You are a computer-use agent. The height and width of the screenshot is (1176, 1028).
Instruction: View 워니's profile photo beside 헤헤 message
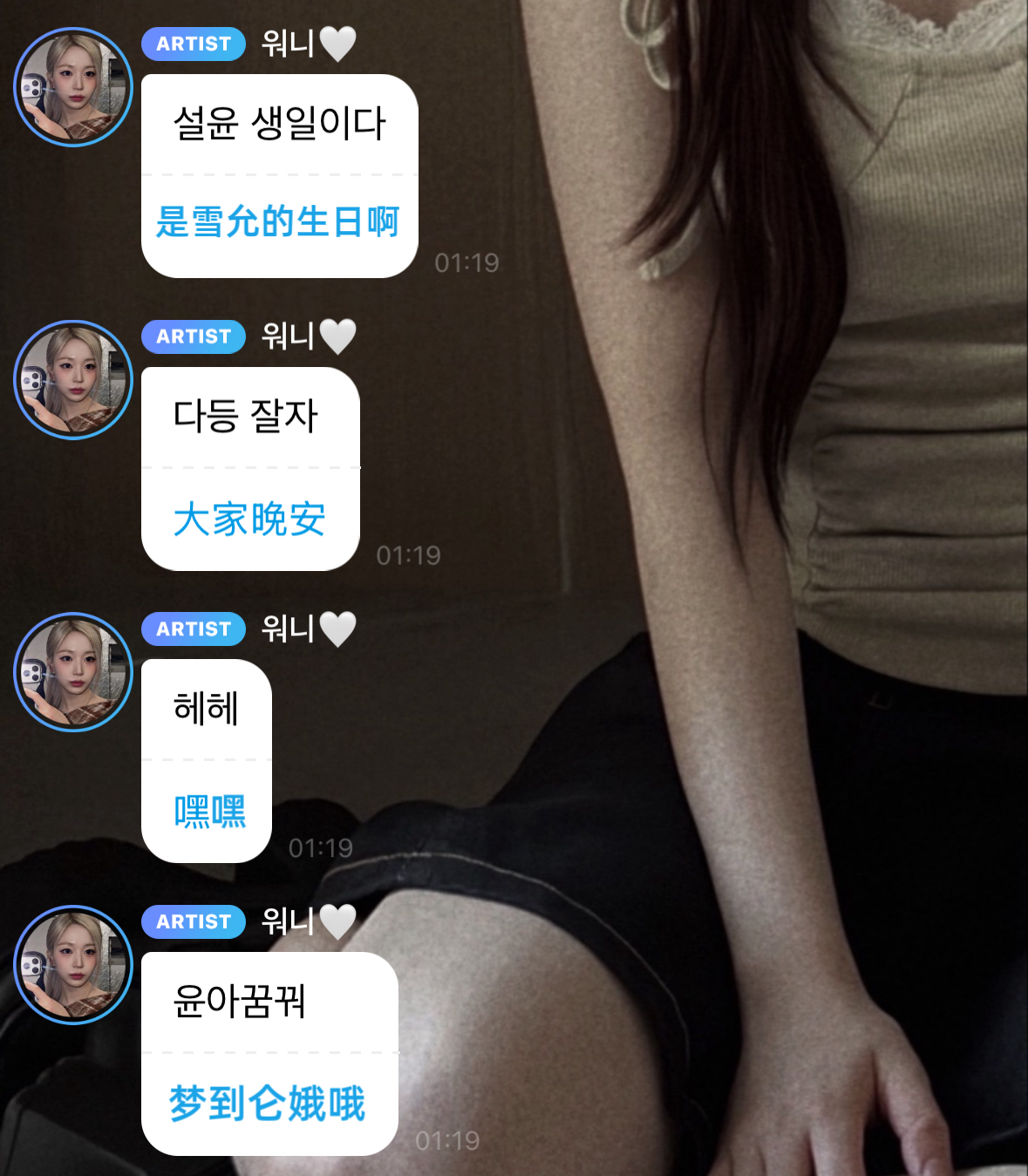73,672
